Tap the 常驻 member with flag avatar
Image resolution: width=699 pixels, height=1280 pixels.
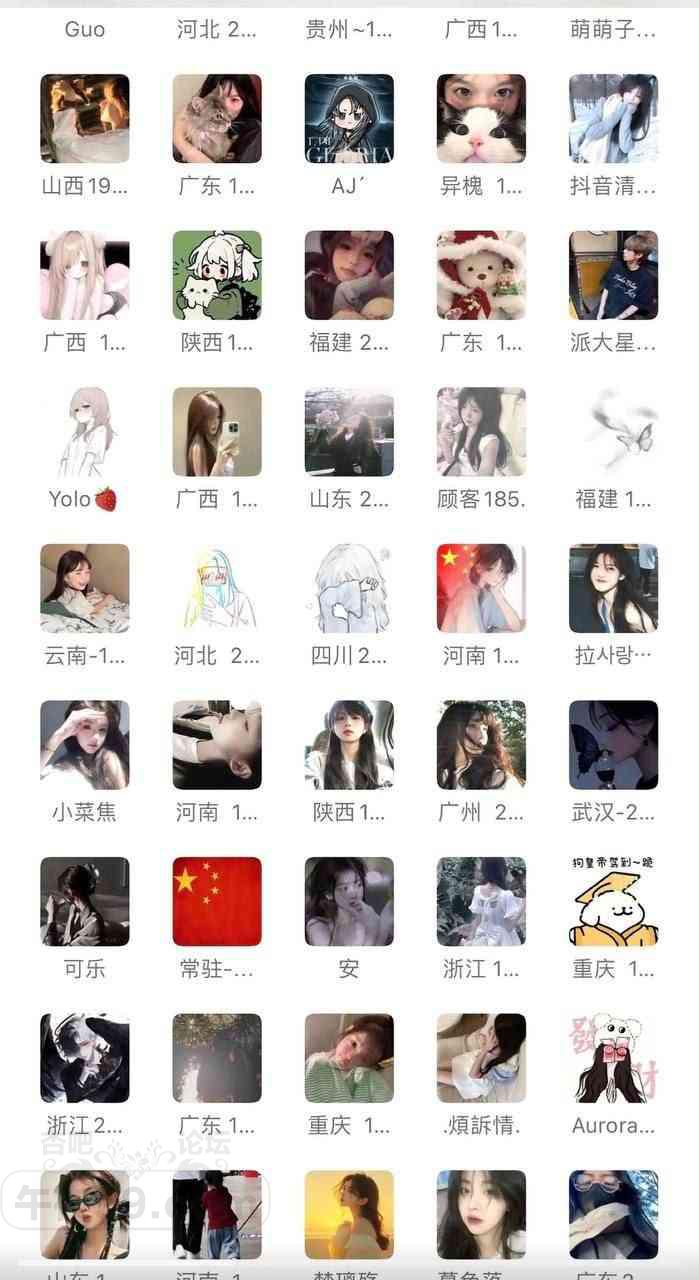click(217, 901)
